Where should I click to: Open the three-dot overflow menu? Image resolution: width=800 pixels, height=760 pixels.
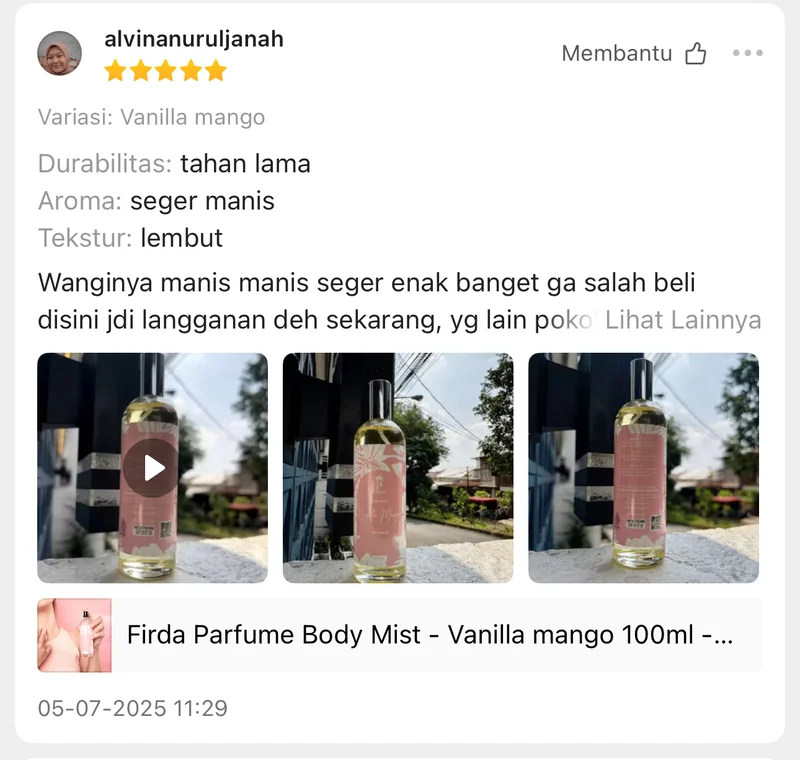747,54
